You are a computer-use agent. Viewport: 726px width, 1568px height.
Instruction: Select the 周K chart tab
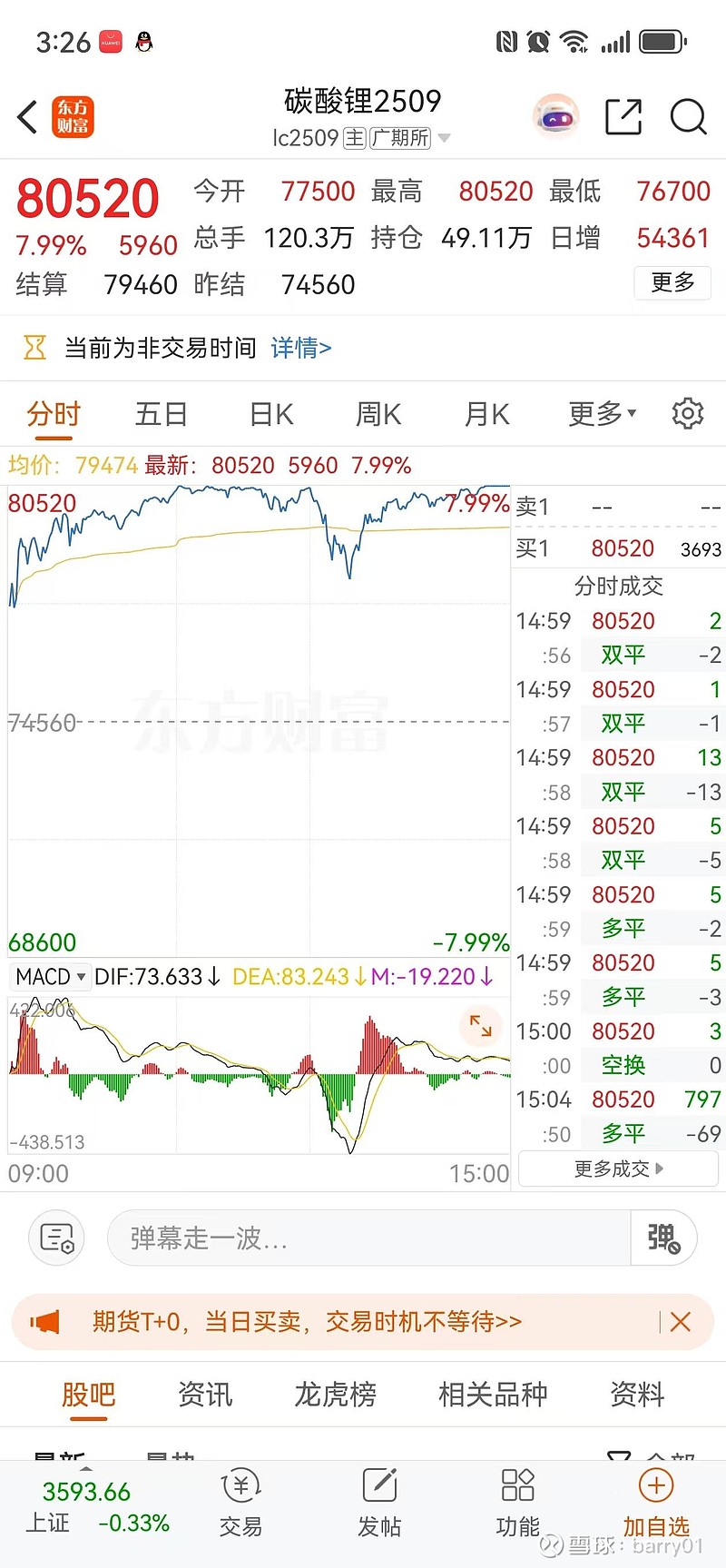click(x=378, y=415)
